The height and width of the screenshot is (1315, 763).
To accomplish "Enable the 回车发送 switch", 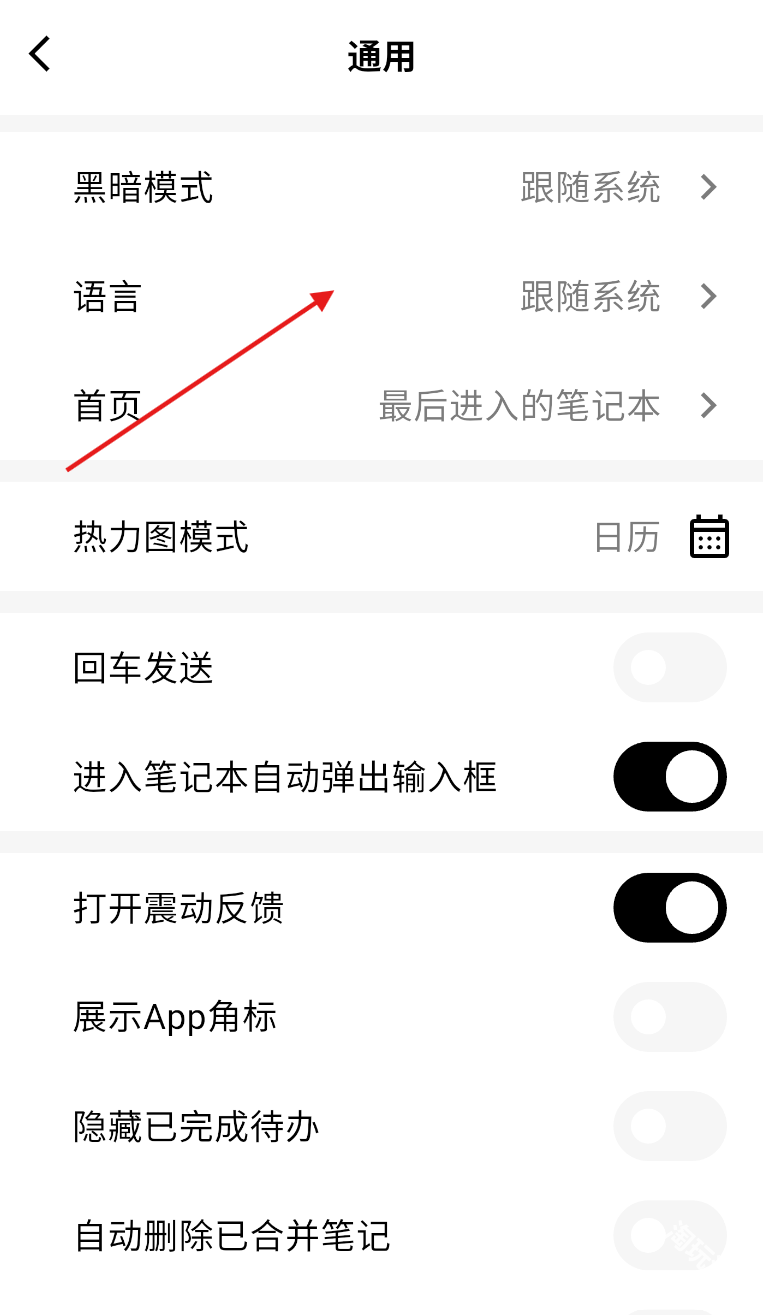I will pyautogui.click(x=670, y=667).
